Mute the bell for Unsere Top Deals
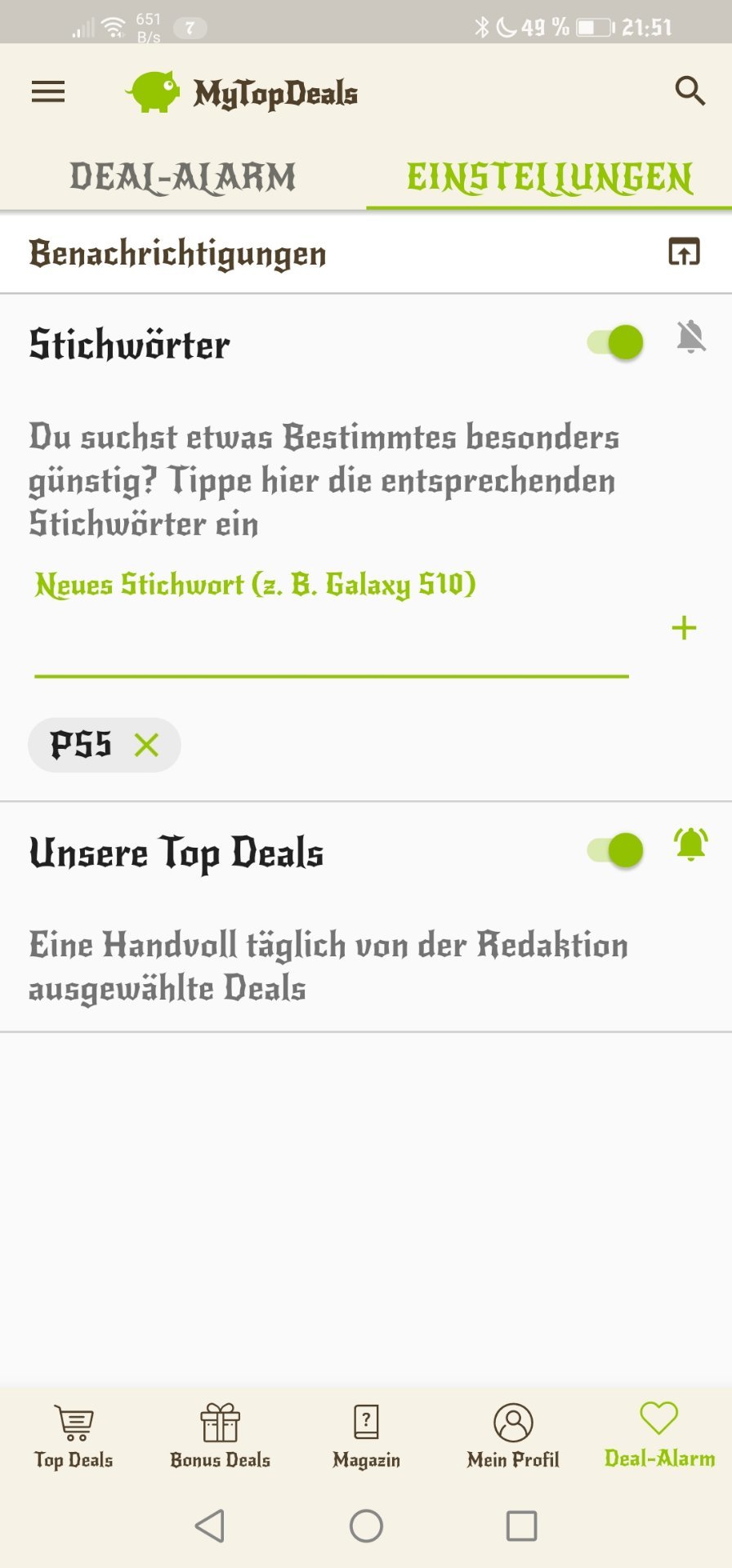The height and width of the screenshot is (1568, 732). (690, 844)
